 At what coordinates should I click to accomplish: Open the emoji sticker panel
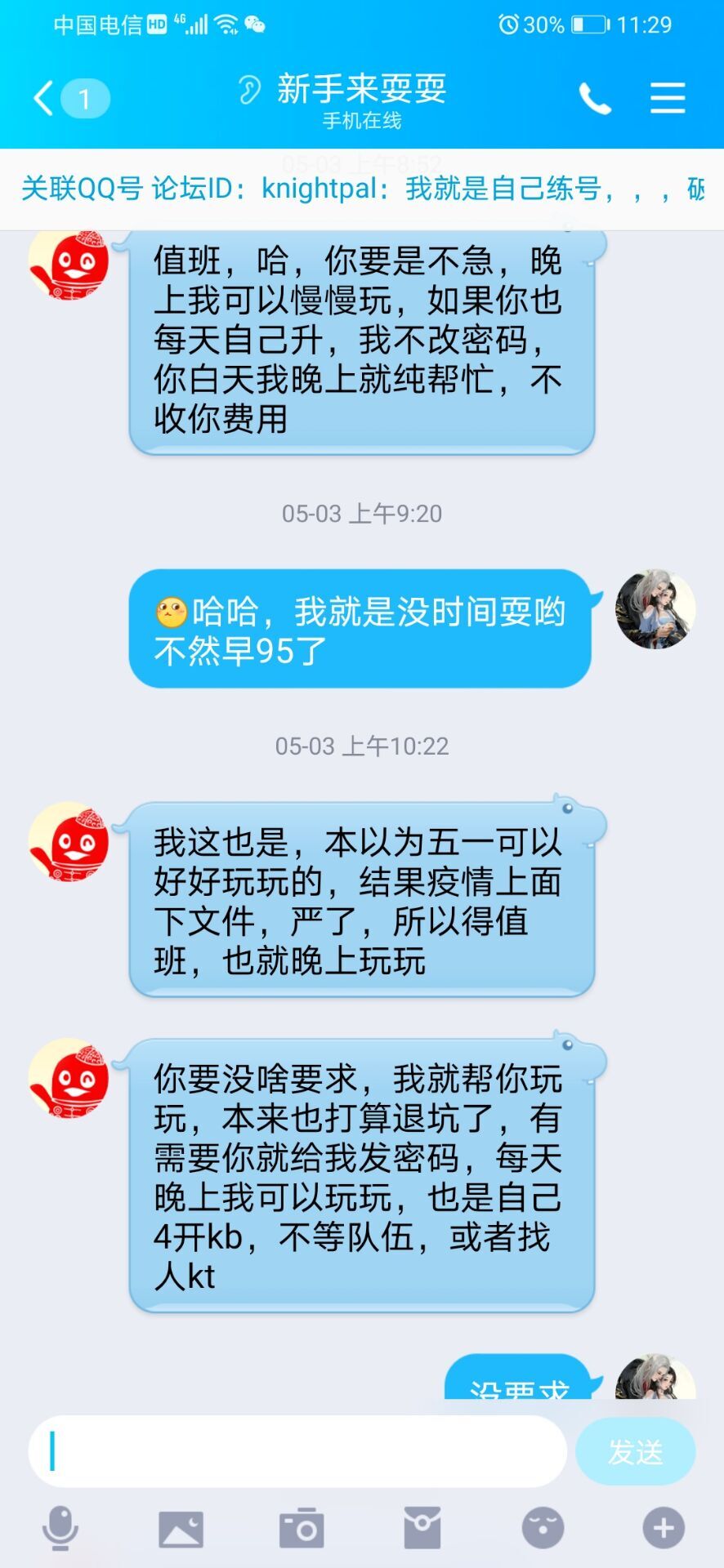[543, 1528]
